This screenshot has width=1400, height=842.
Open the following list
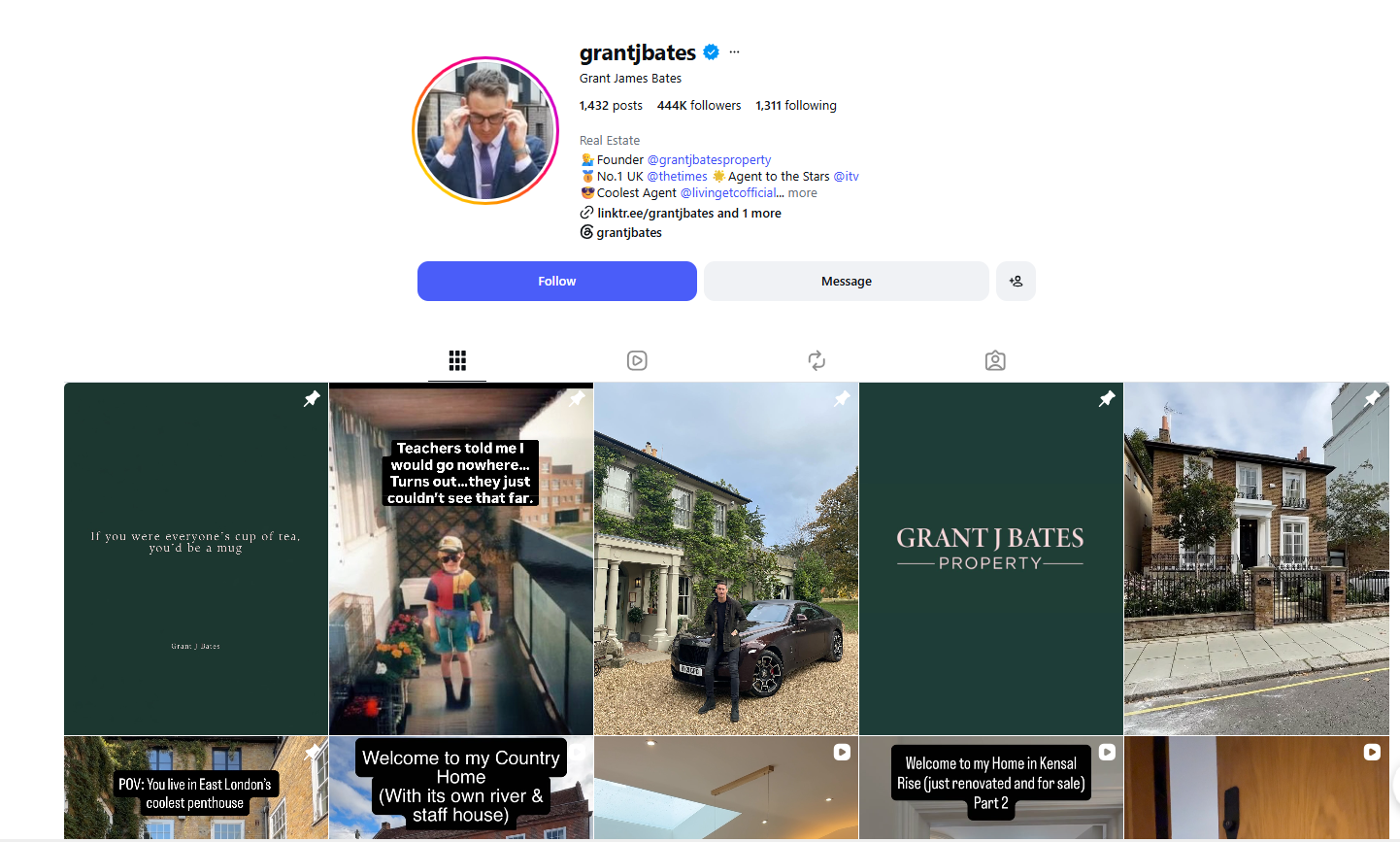pyautogui.click(x=796, y=106)
